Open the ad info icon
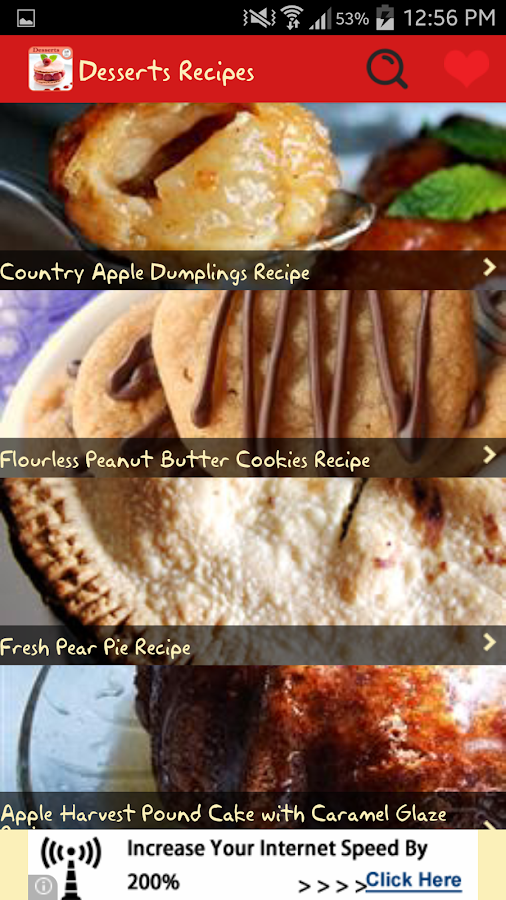This screenshot has width=506, height=900. pyautogui.click(x=43, y=887)
